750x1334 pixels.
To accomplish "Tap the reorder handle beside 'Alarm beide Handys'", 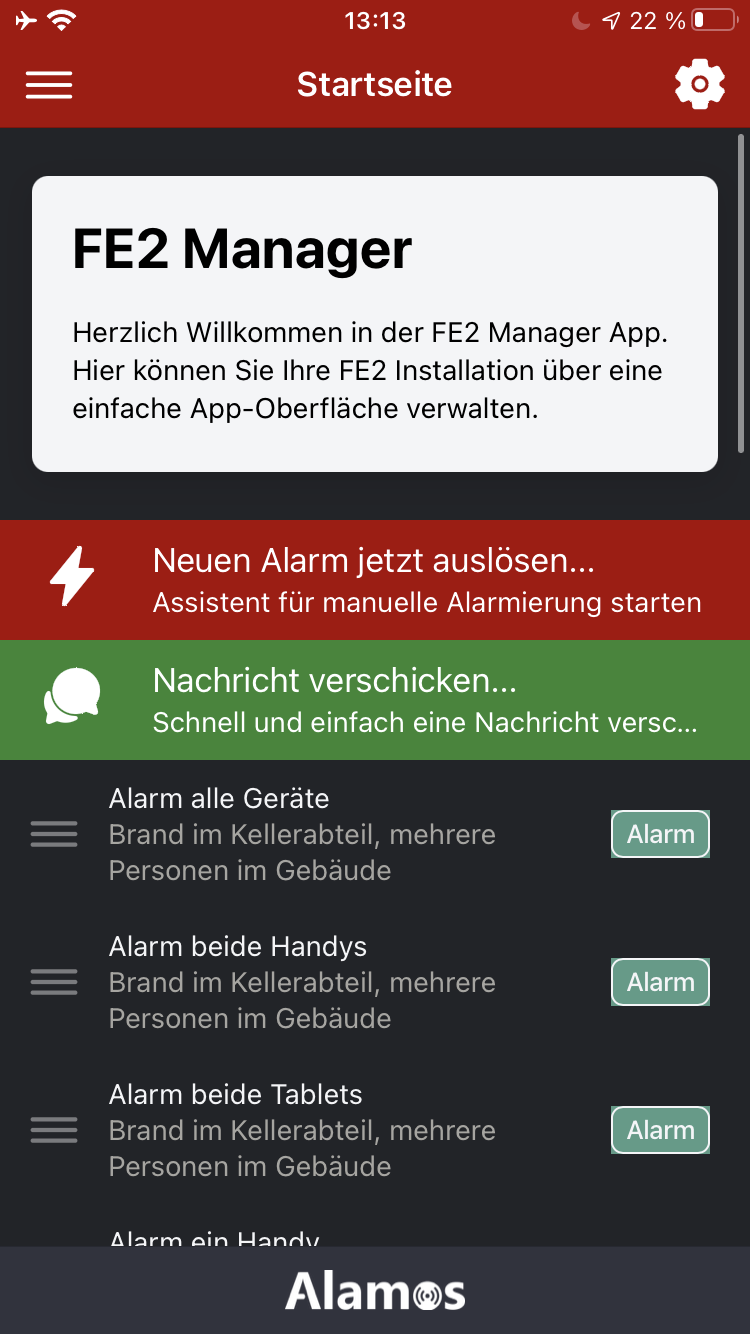I will tap(54, 982).
